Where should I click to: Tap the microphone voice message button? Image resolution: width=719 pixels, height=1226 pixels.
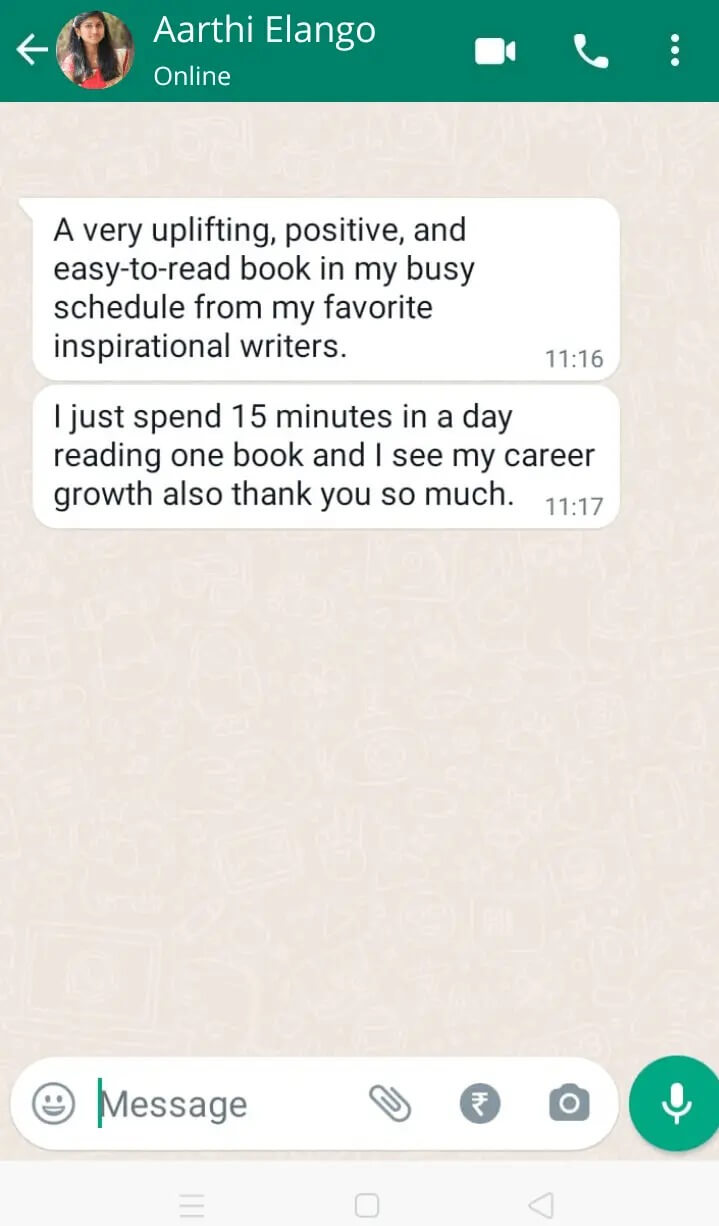click(x=676, y=1103)
